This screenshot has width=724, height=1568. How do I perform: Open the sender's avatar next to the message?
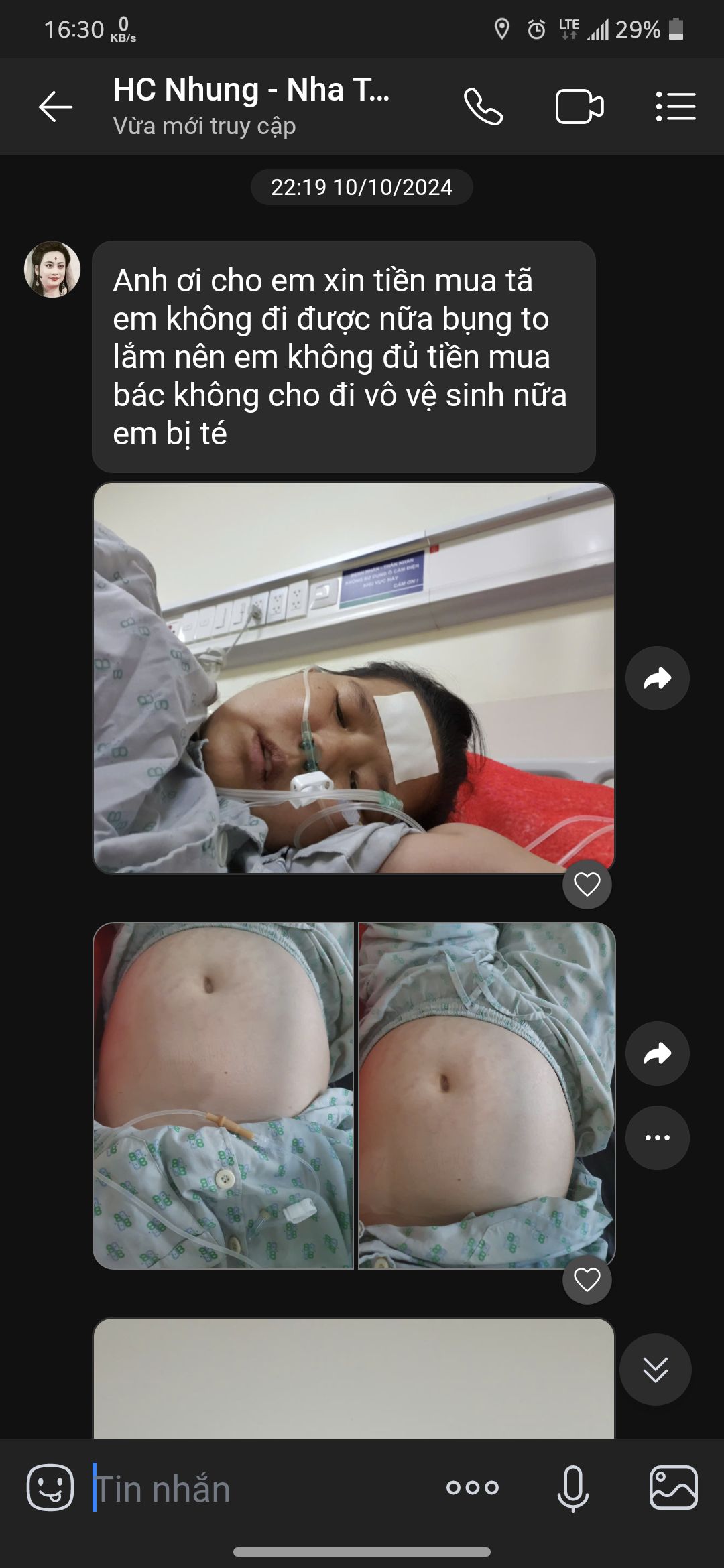coord(52,269)
